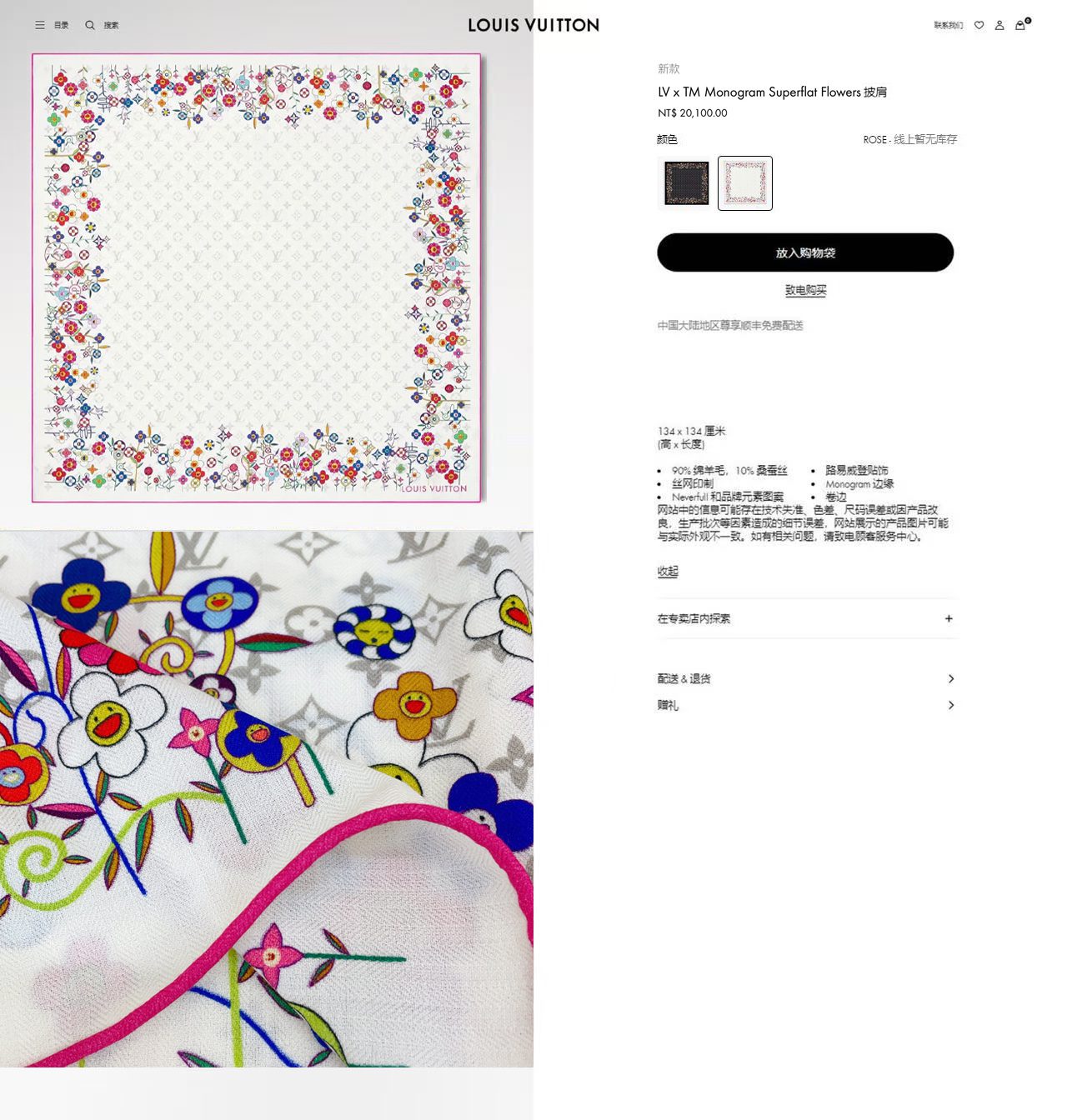Open the 配送 & 退货 row
The width and height of the screenshot is (1067, 1120).
pyautogui.click(x=806, y=678)
